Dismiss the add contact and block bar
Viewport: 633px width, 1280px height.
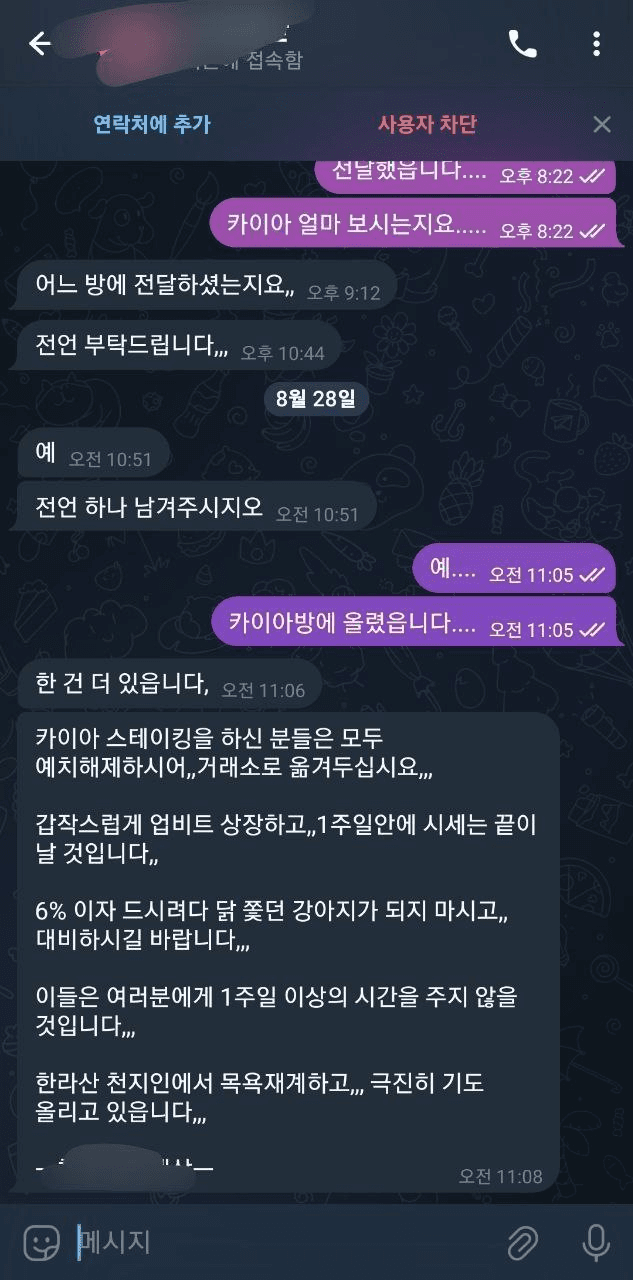point(601,125)
